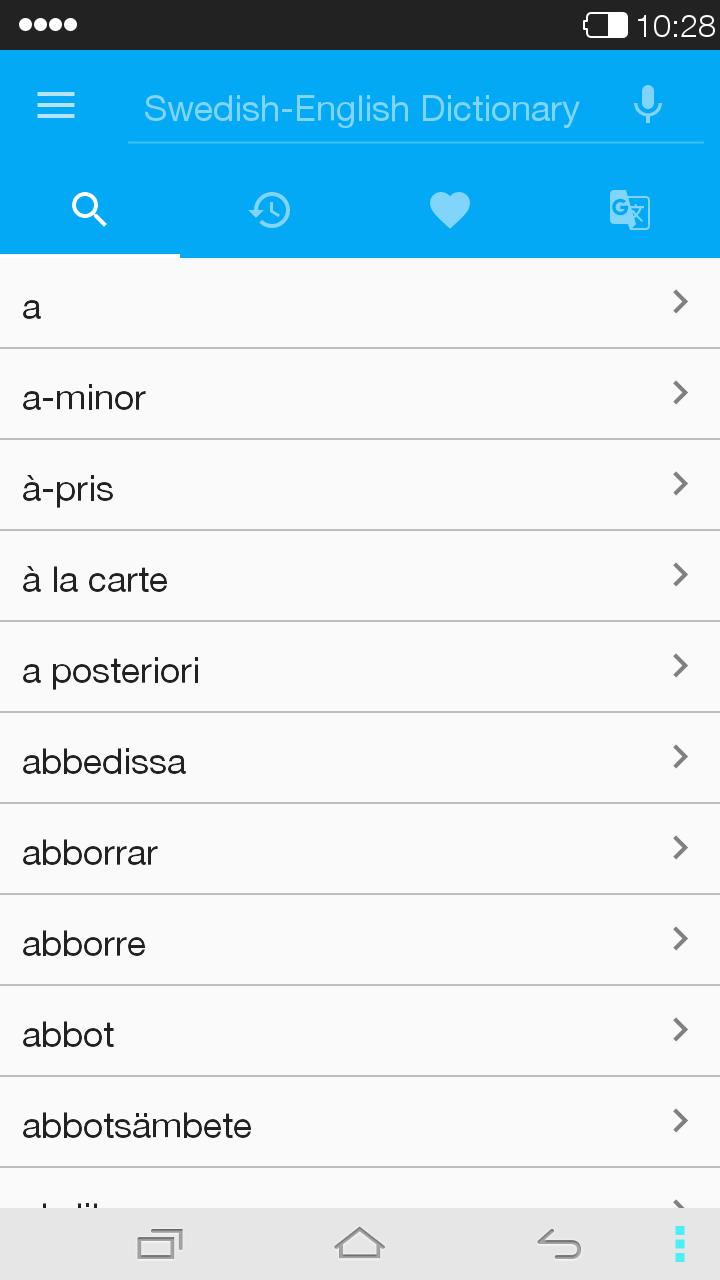Screen dimensions: 720x1280
Task: Open the entry 'a posteriori'
Action: (360, 669)
